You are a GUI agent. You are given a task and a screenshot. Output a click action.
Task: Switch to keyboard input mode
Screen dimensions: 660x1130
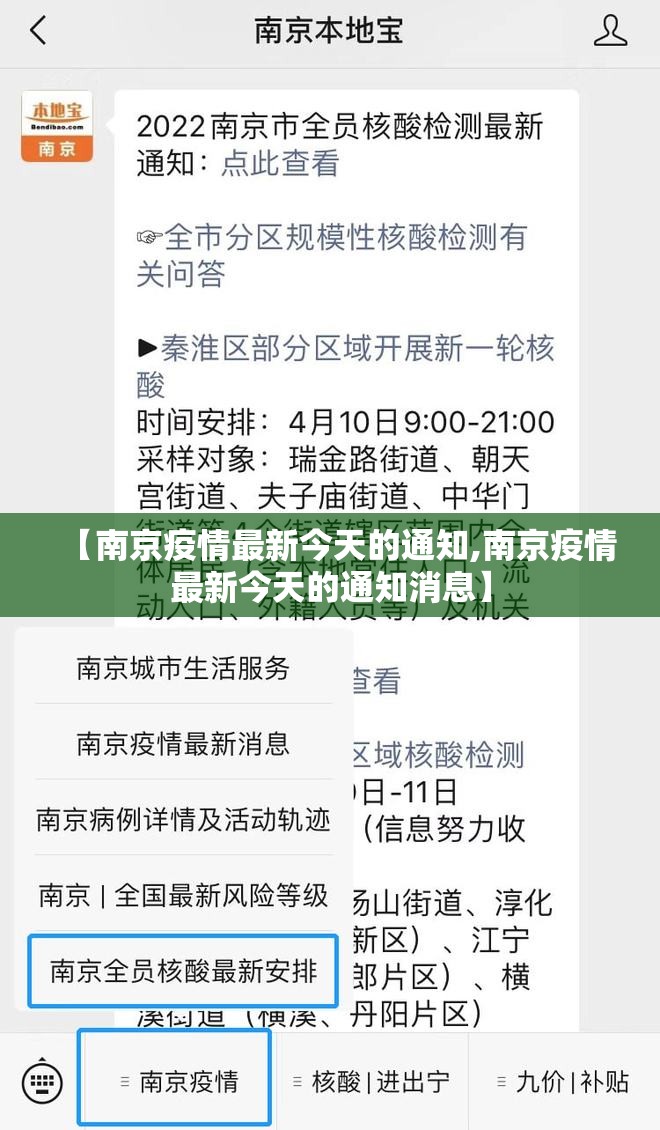point(42,1081)
